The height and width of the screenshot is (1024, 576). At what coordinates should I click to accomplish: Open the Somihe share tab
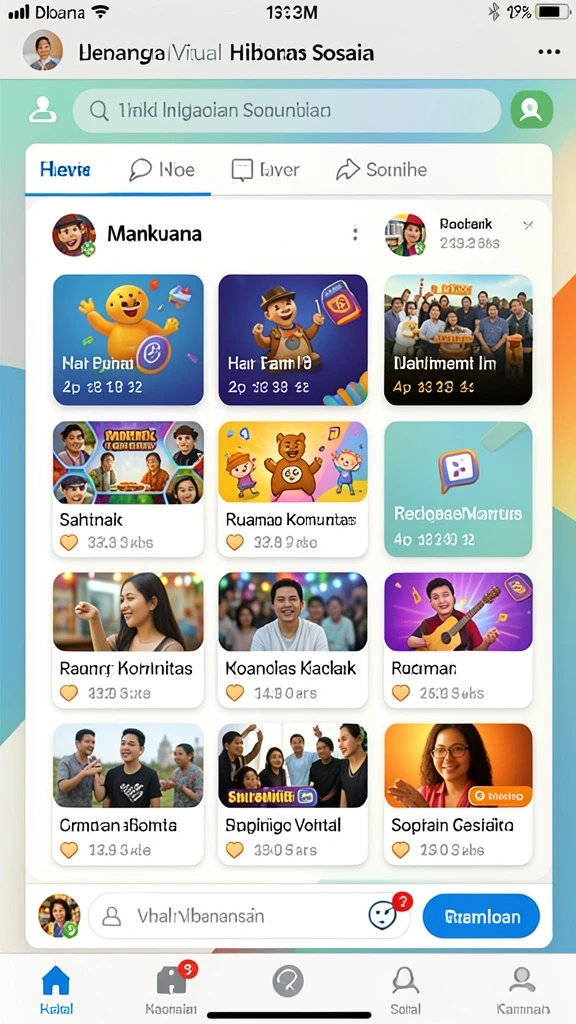[381, 170]
